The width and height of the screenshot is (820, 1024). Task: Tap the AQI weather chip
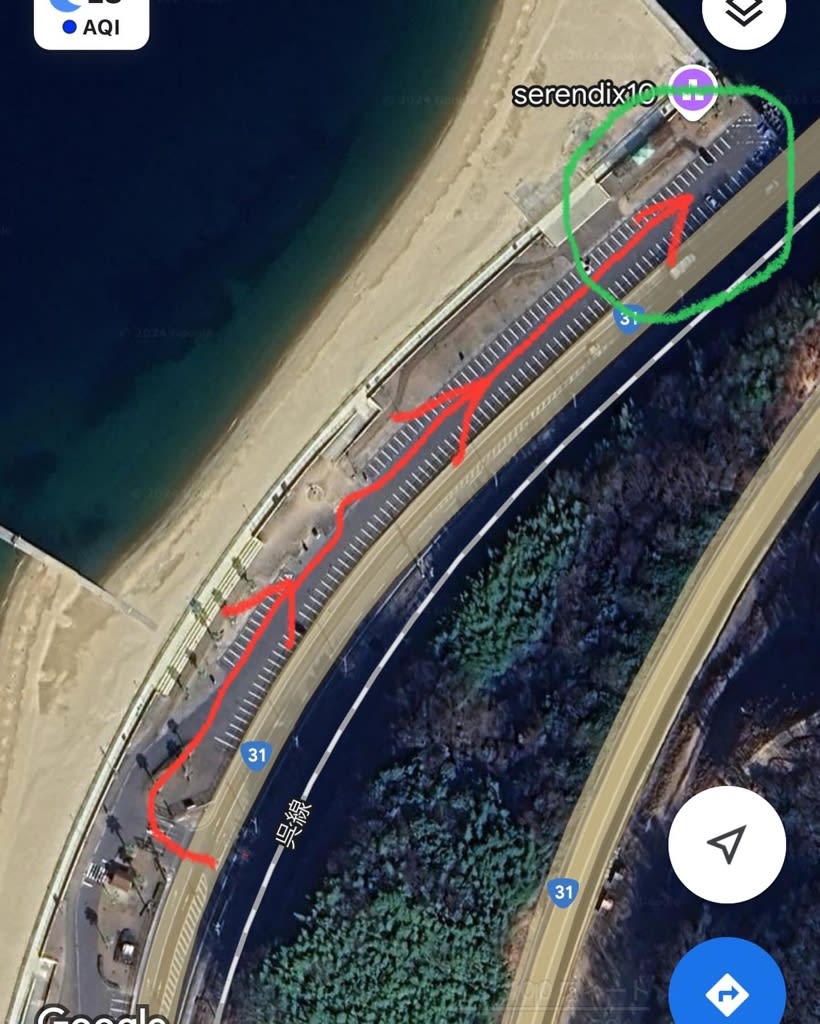[x=91, y=22]
